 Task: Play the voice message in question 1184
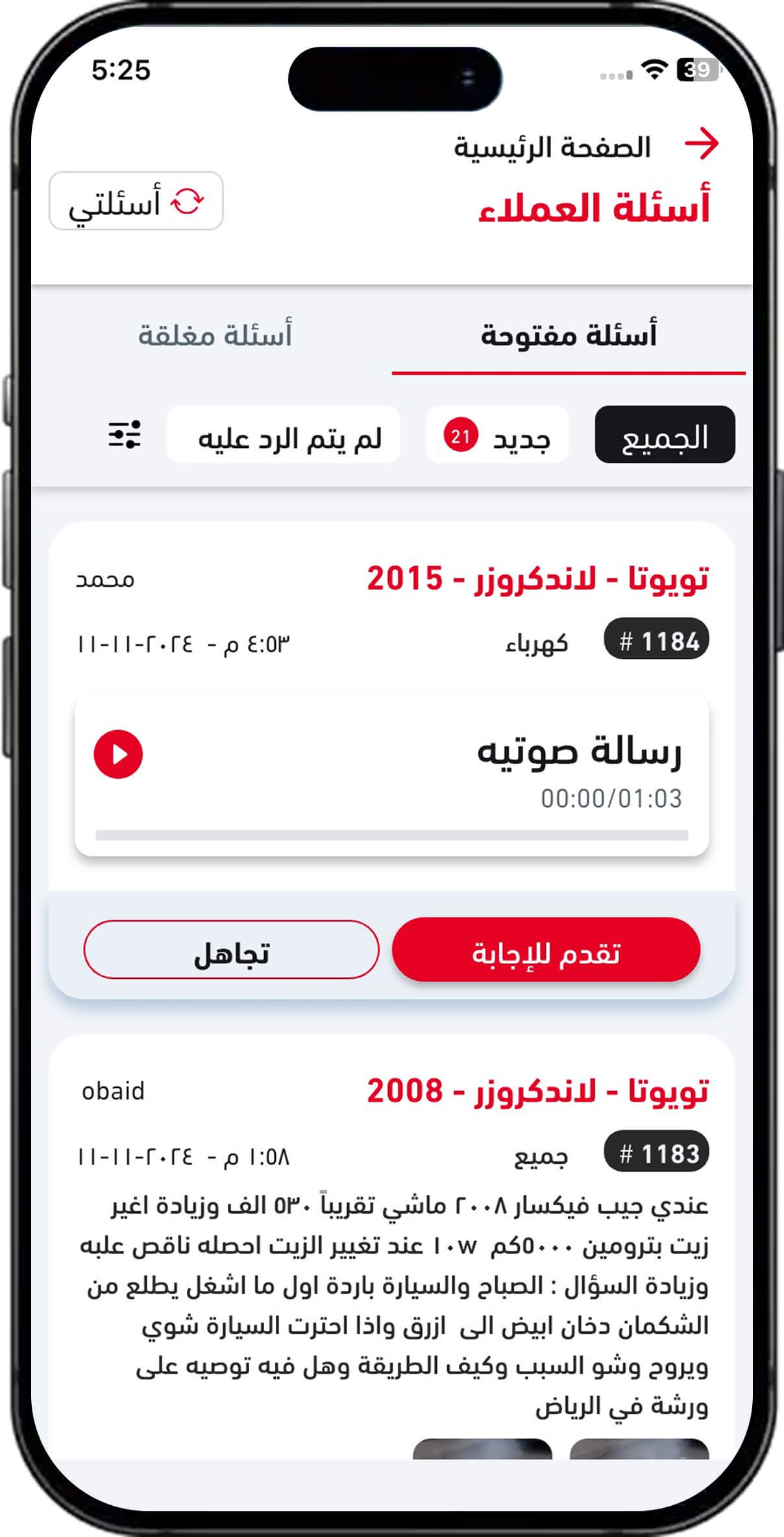[118, 754]
